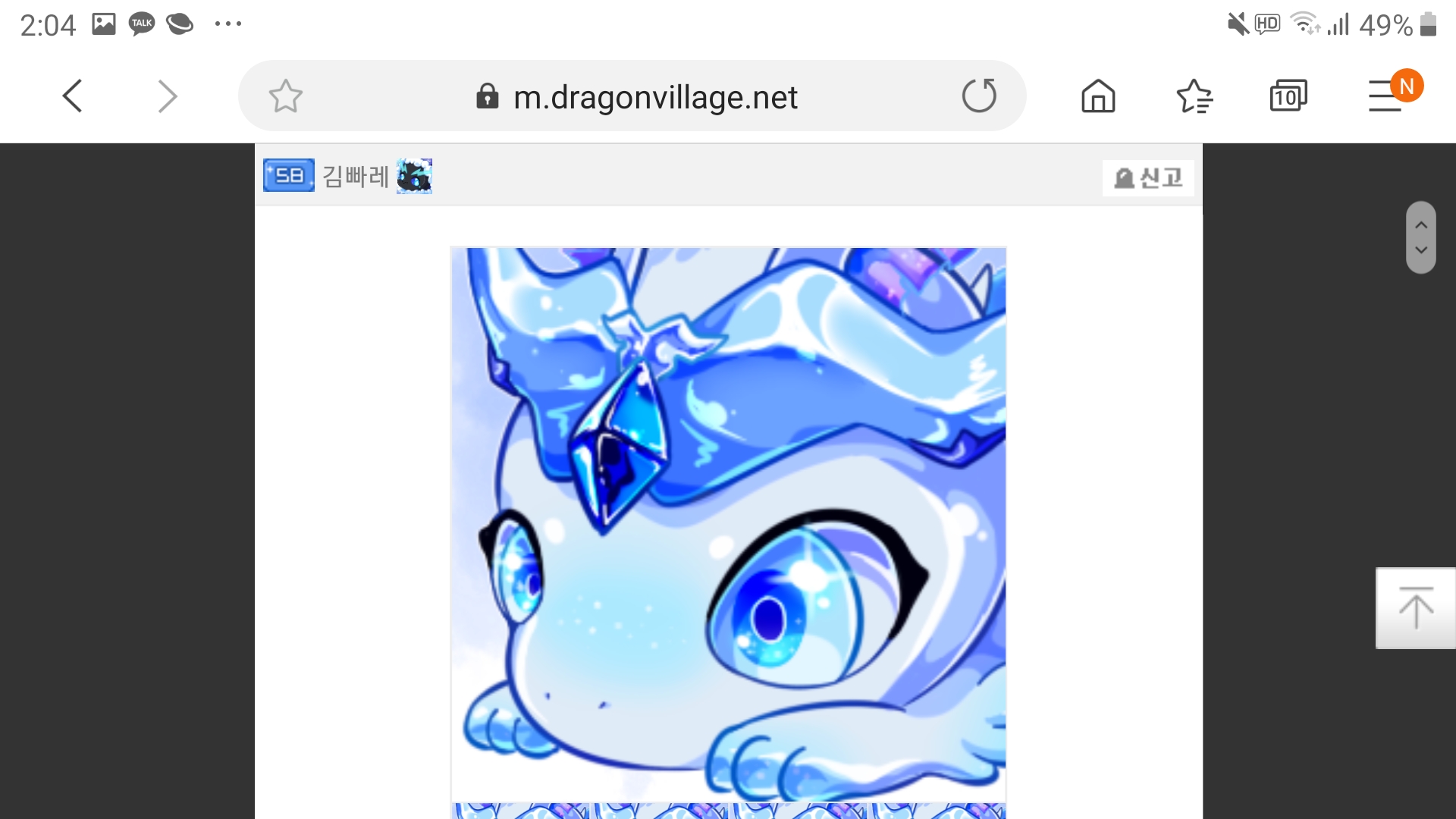Go forward to the next page
The height and width of the screenshot is (819, 1456).
pyautogui.click(x=167, y=96)
